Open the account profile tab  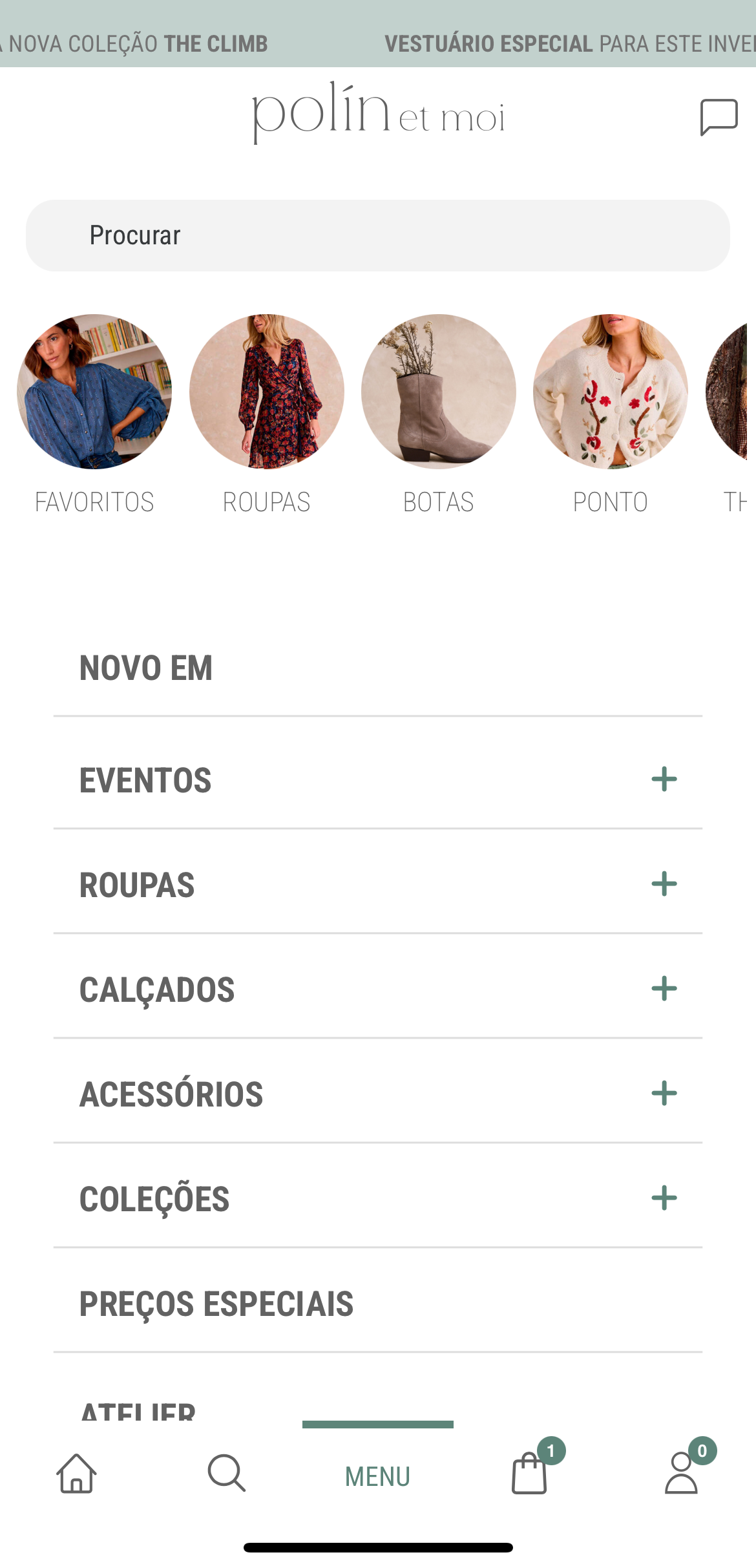[x=681, y=1474]
